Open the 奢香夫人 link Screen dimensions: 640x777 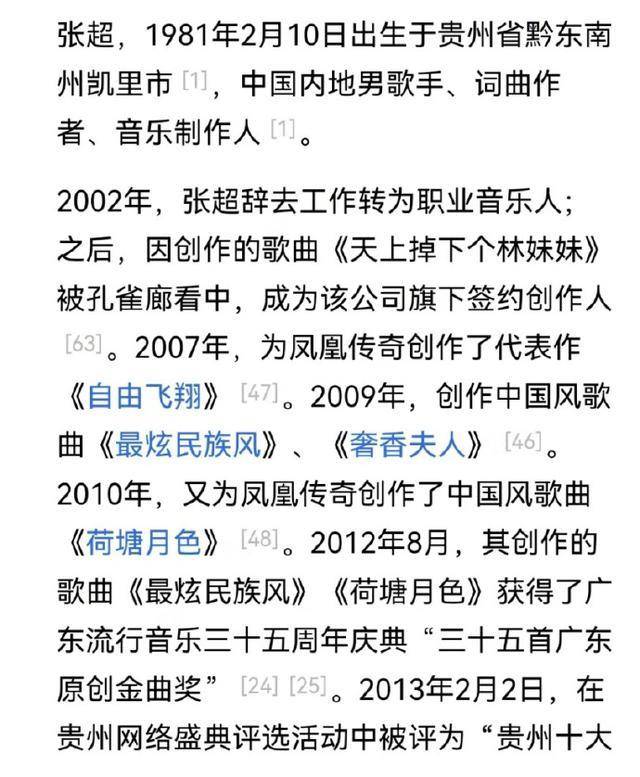[x=408, y=443]
